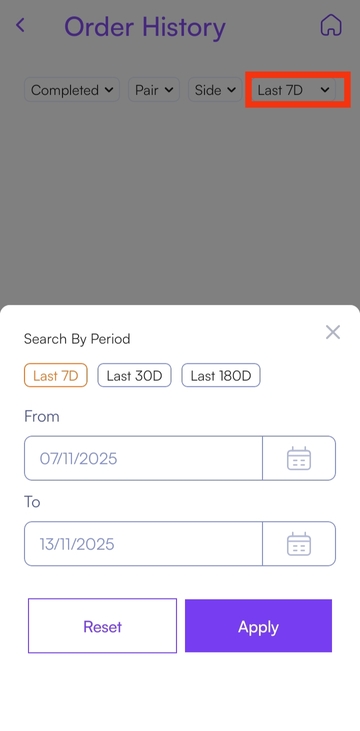Screen dimensions: 360x731
Task: Go back from Order History
Action: [x=20, y=25]
